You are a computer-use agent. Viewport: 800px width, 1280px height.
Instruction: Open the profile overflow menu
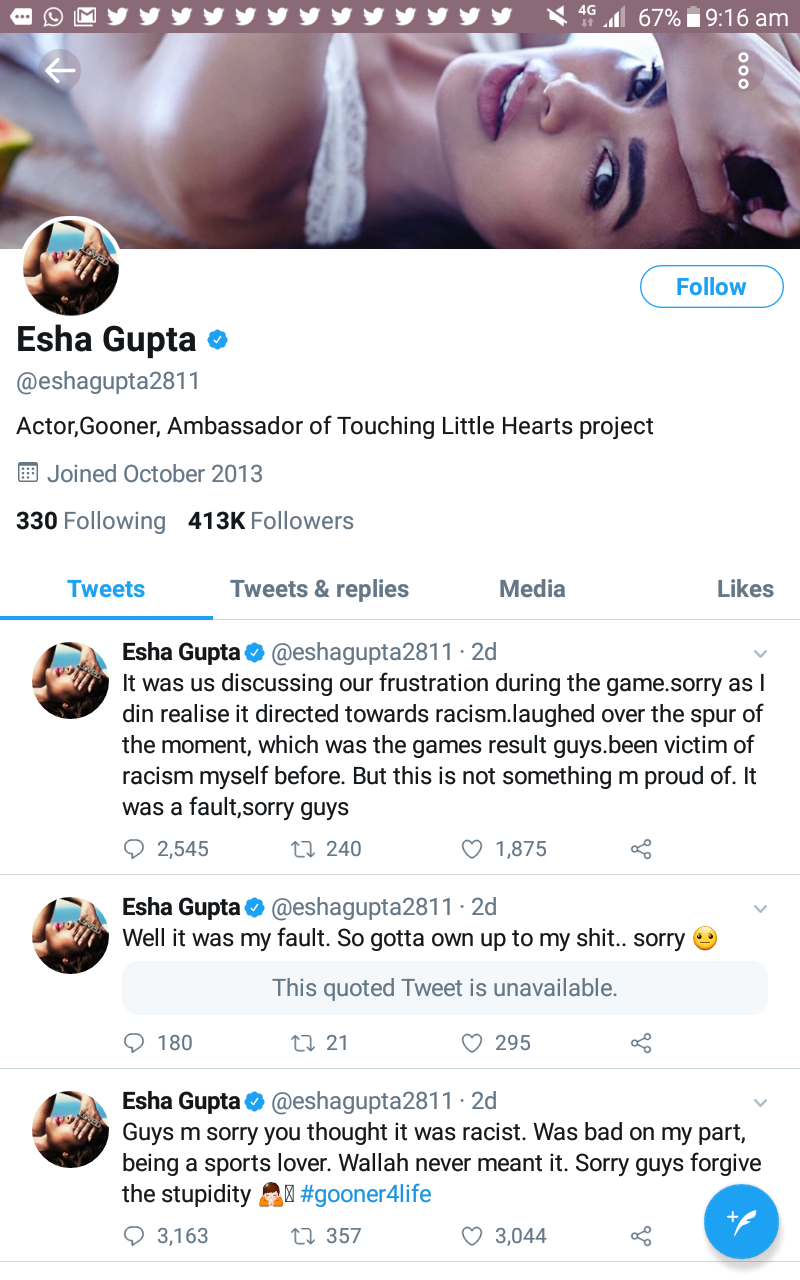pos(743,70)
